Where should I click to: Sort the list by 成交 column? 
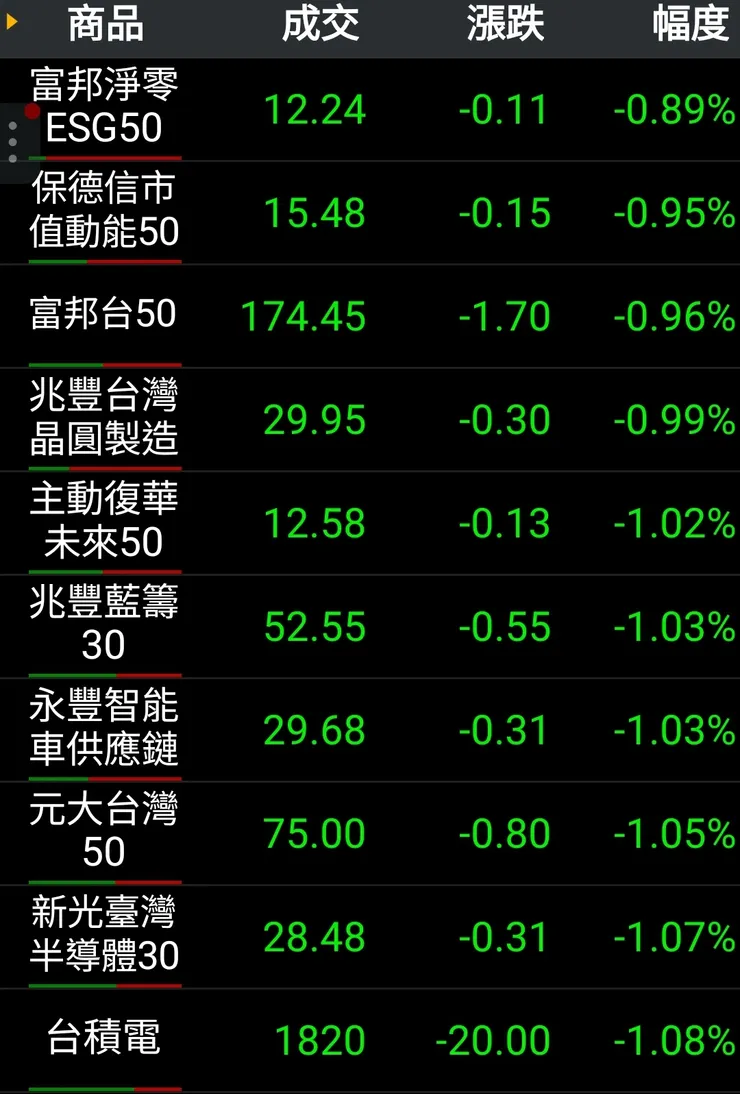320,26
